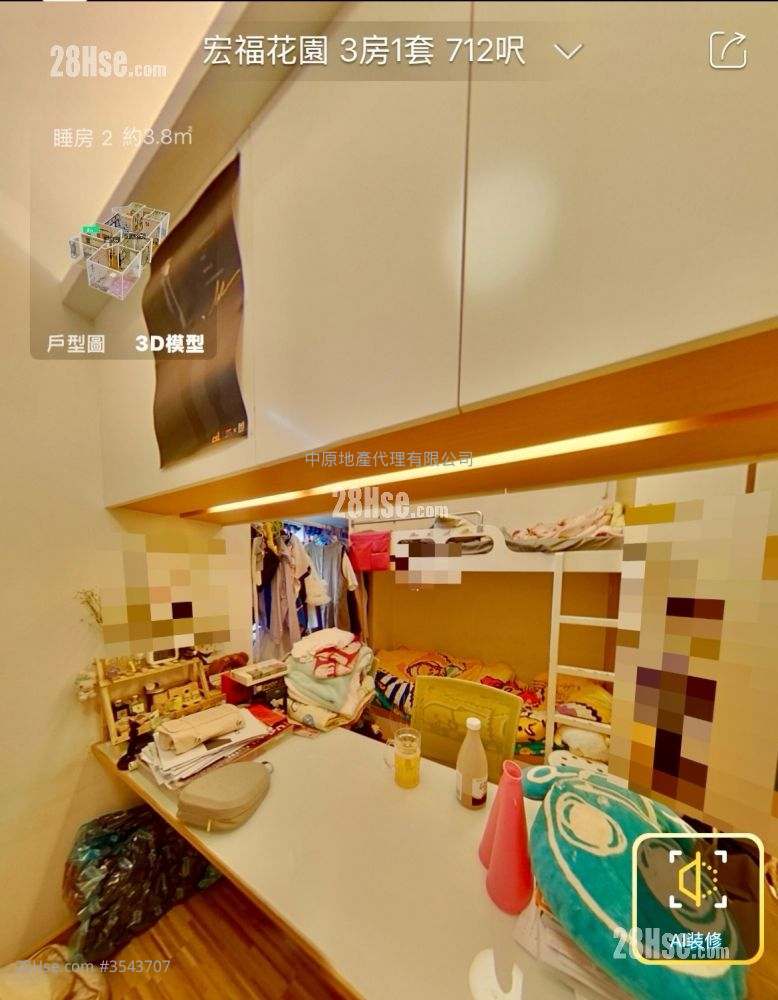Share this property virtual tour

click(x=728, y=50)
